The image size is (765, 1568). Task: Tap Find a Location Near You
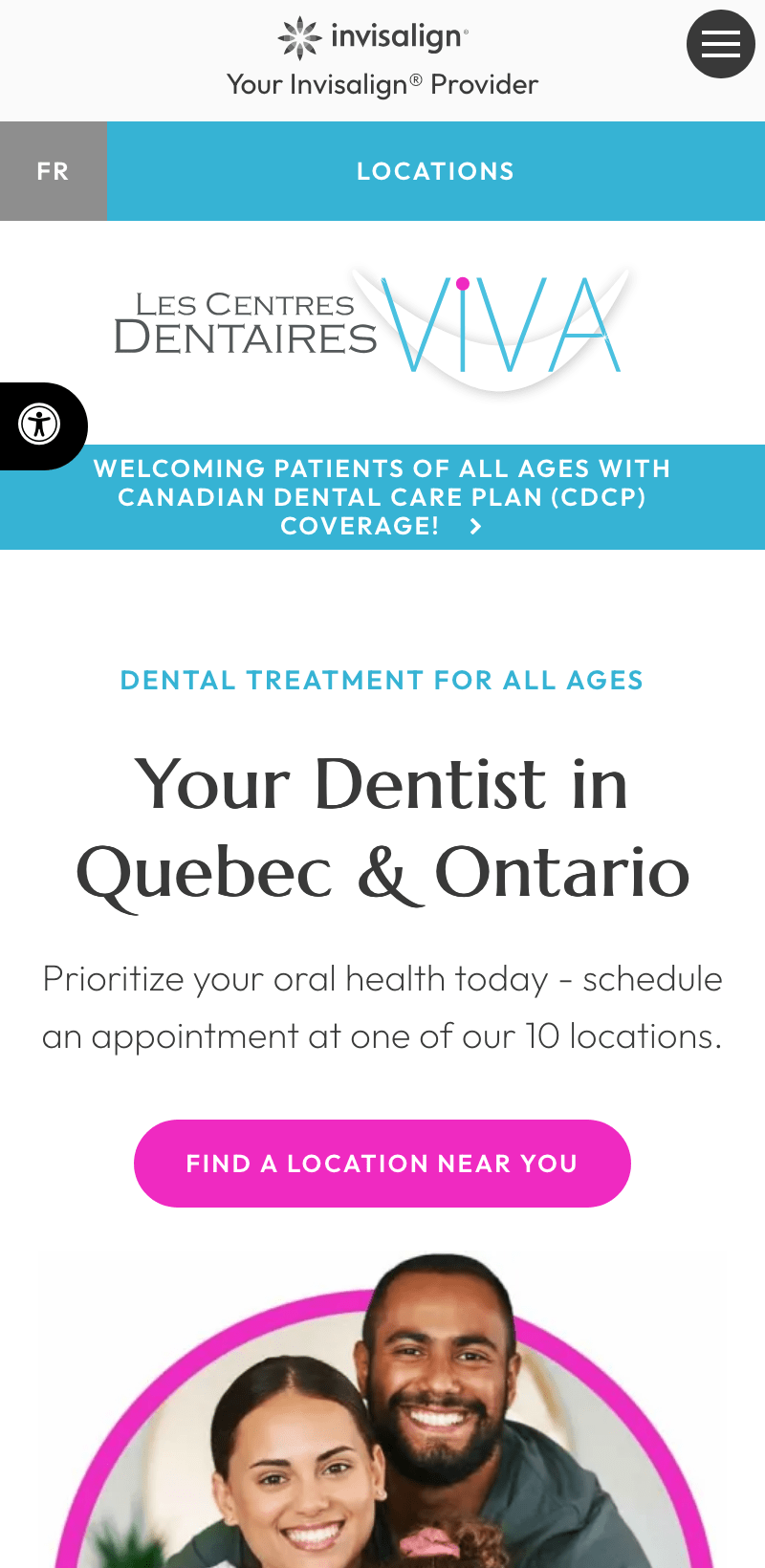382,1164
